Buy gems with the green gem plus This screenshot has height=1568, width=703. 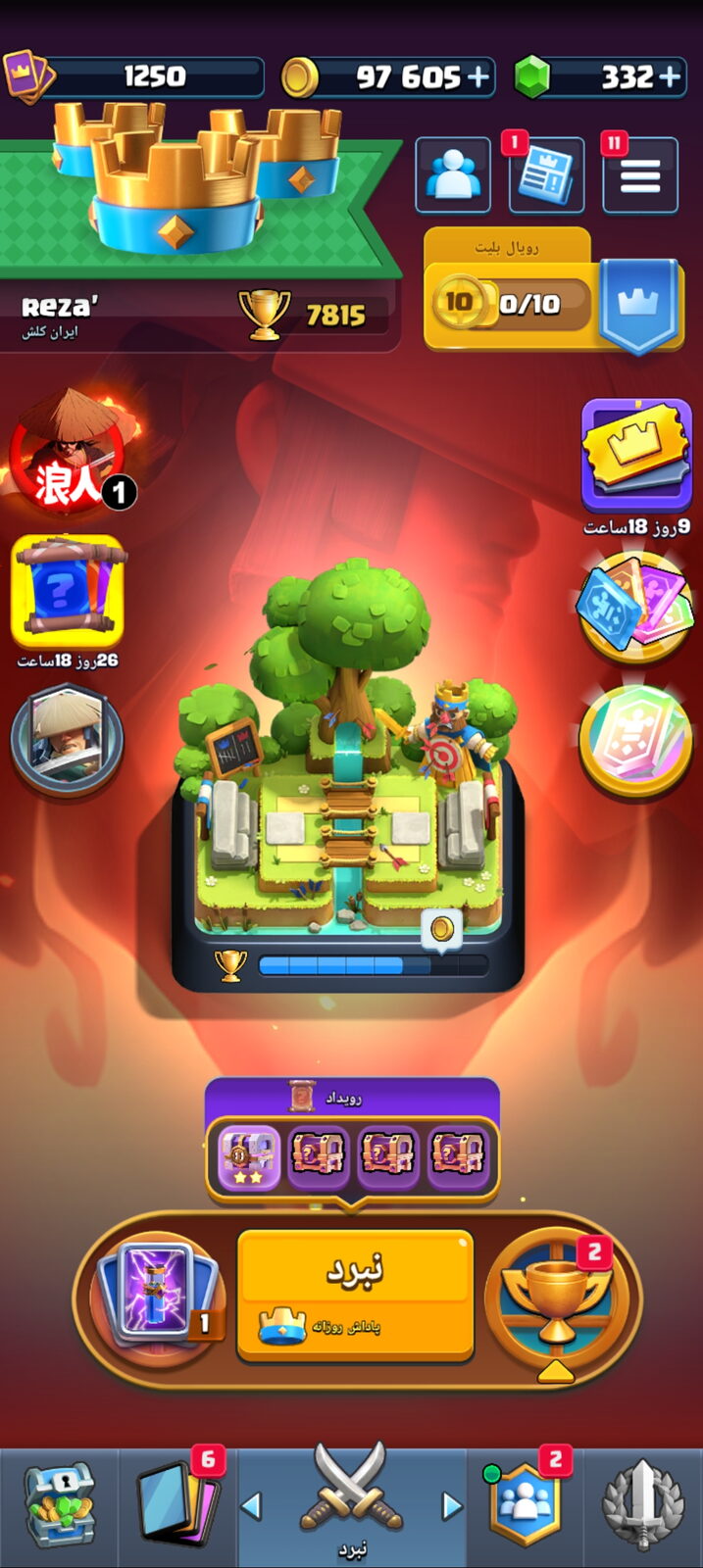pyautogui.click(x=671, y=76)
